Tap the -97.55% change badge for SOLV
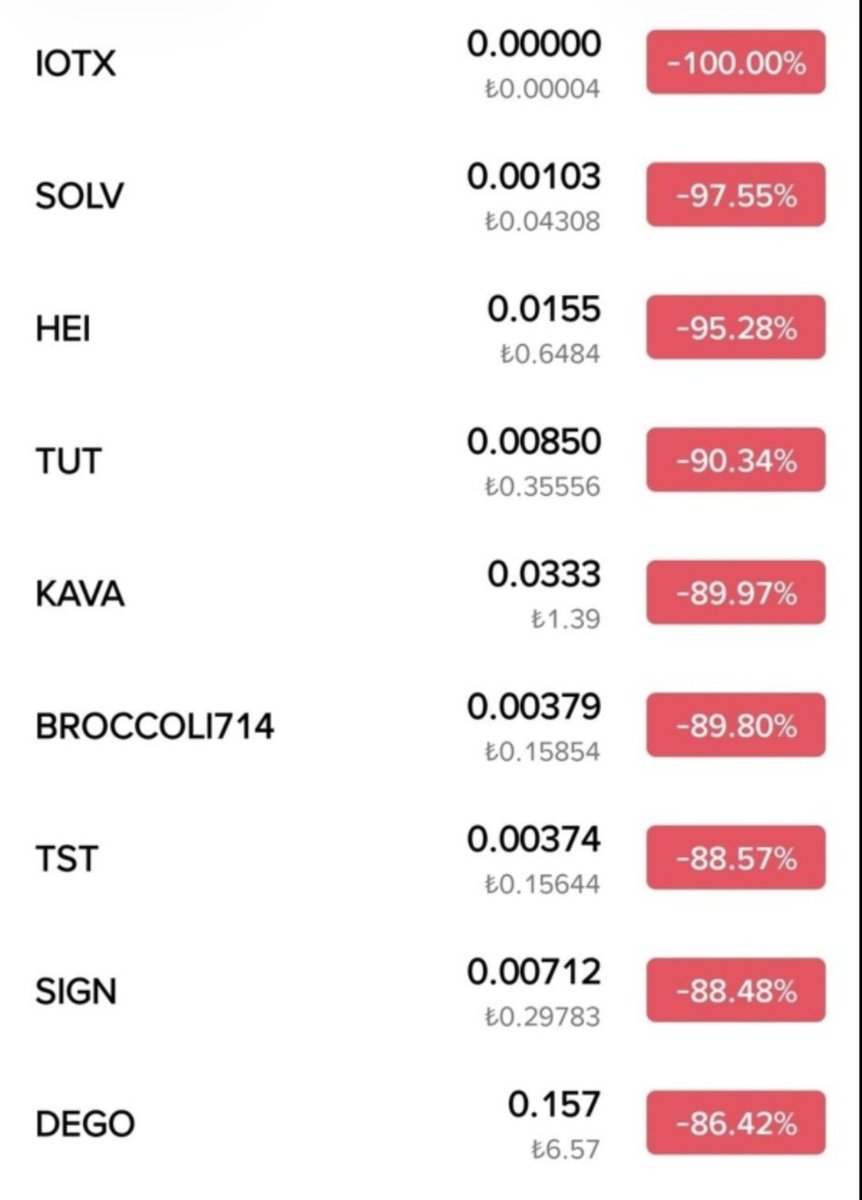Screen dimensions: 862x1200 [736, 195]
